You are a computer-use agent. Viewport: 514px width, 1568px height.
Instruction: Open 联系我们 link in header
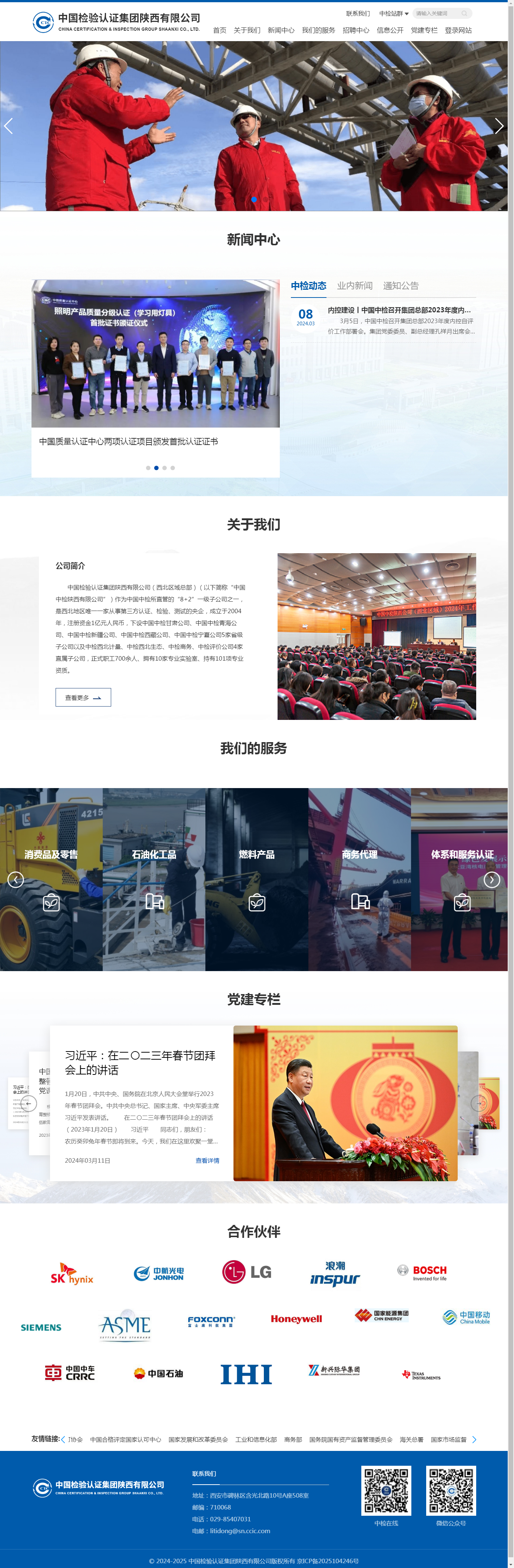coord(358,13)
